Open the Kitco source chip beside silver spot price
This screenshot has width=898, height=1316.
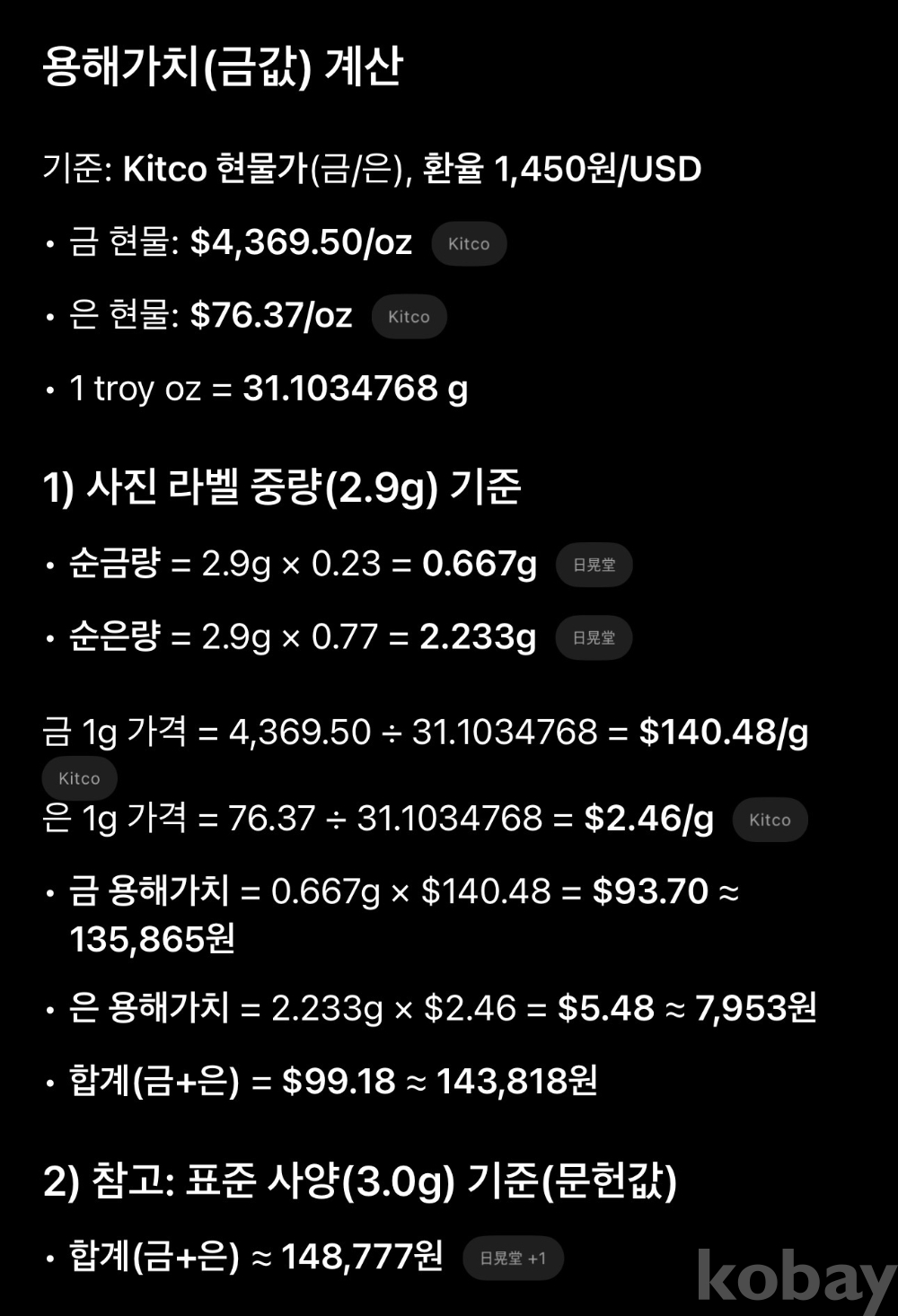pos(409,317)
